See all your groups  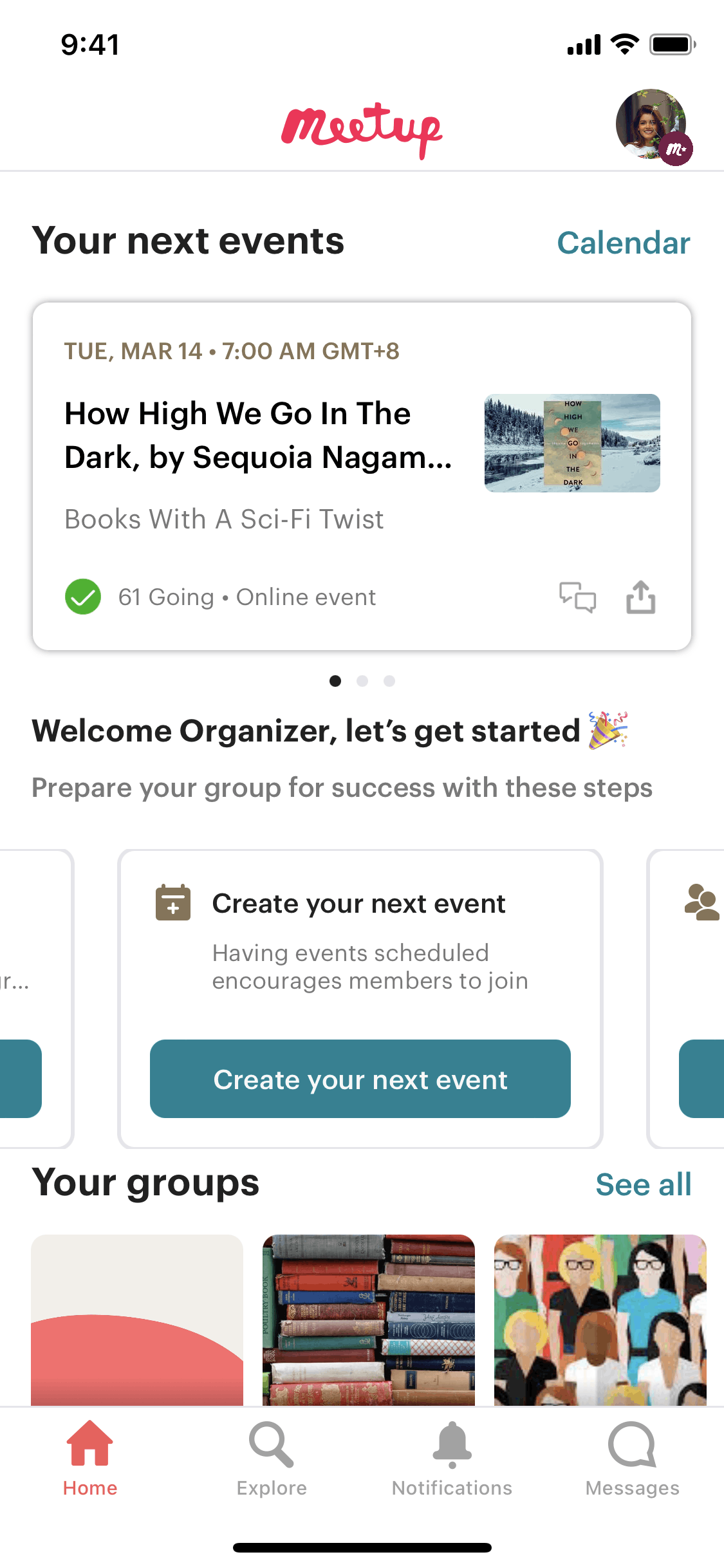(x=643, y=1185)
